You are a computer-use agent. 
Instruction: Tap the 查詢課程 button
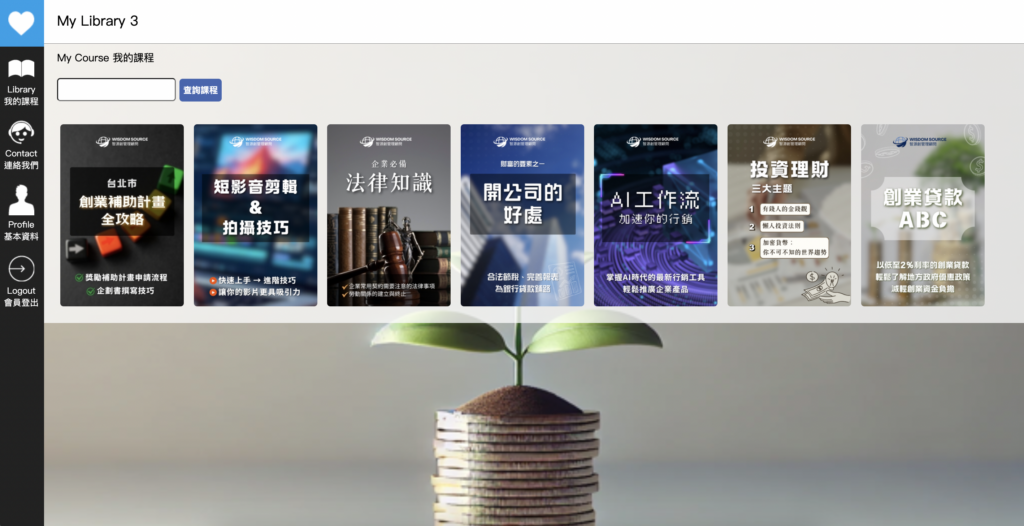click(x=200, y=90)
